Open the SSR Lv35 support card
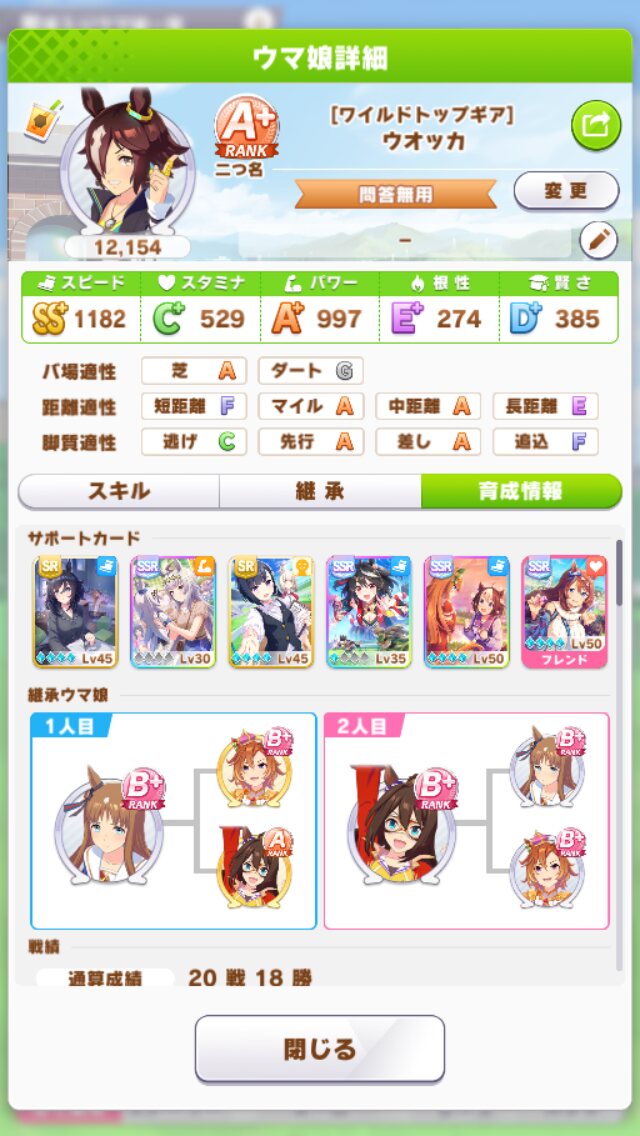640x1136 pixels. point(369,611)
